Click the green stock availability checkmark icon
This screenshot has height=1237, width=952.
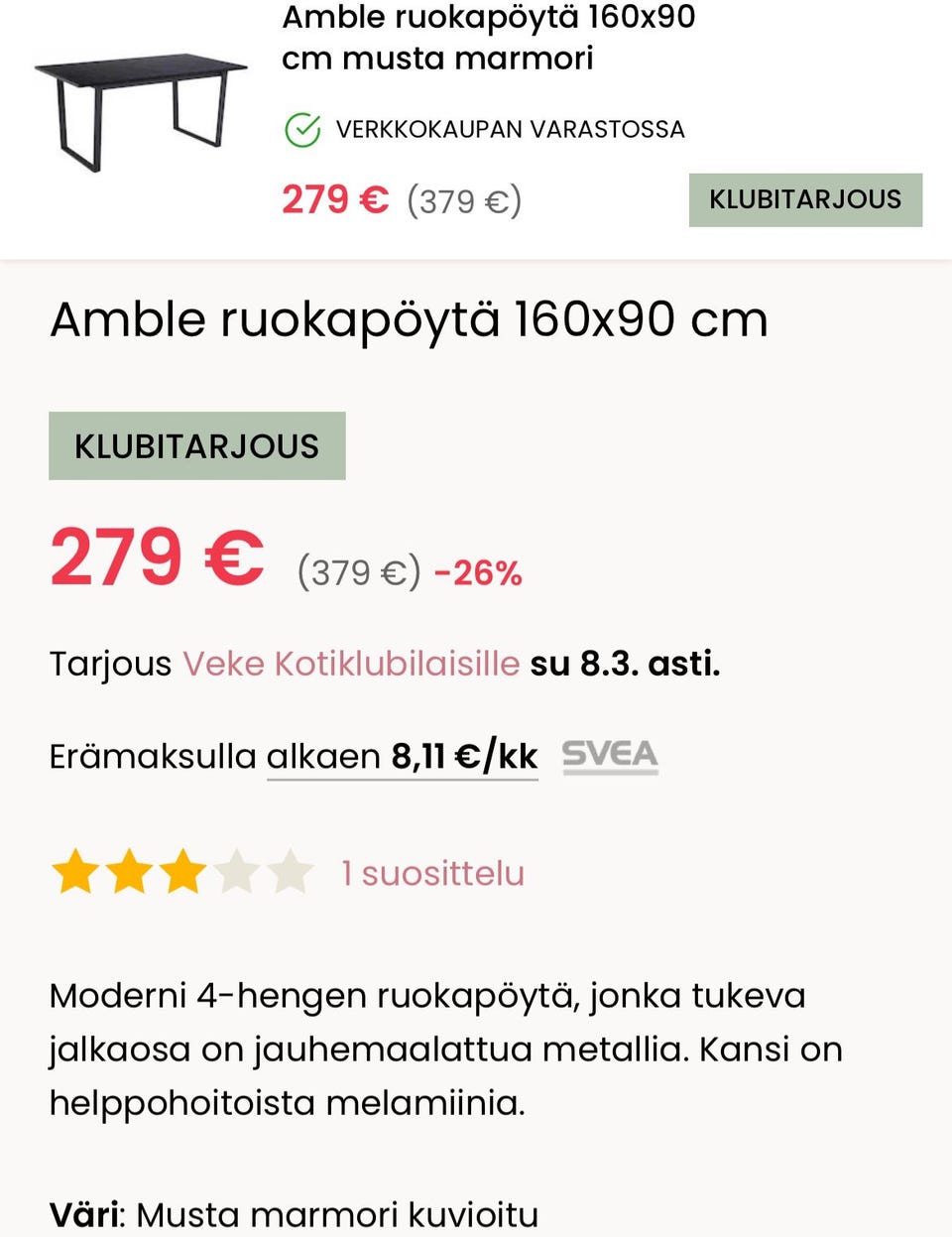point(303,130)
